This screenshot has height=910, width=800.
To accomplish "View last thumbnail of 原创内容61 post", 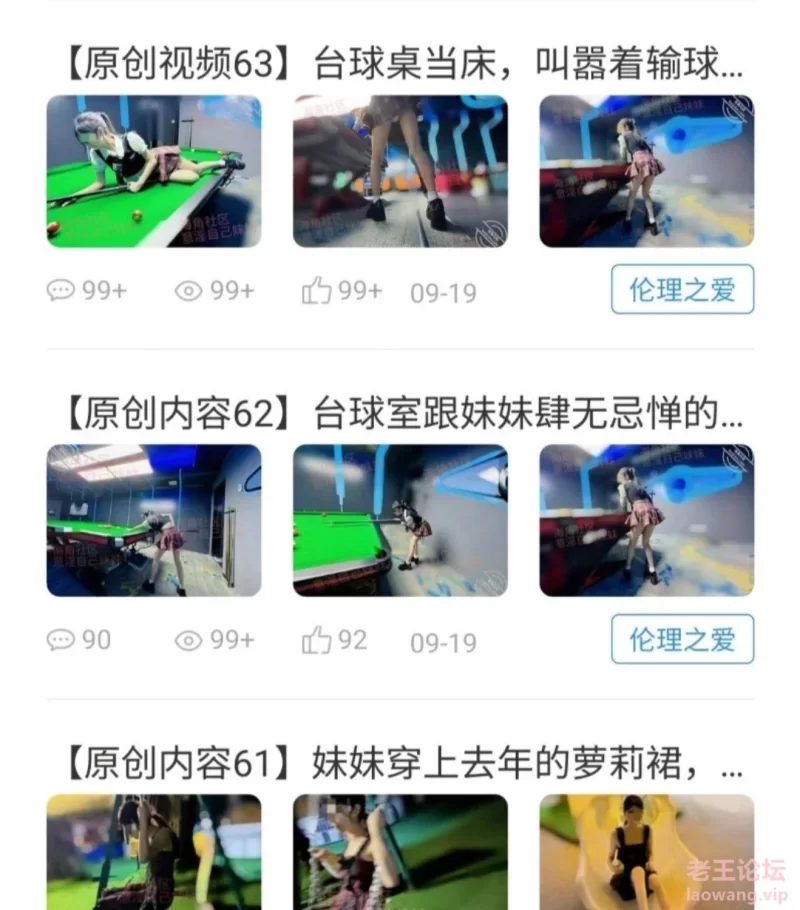I will (646, 850).
